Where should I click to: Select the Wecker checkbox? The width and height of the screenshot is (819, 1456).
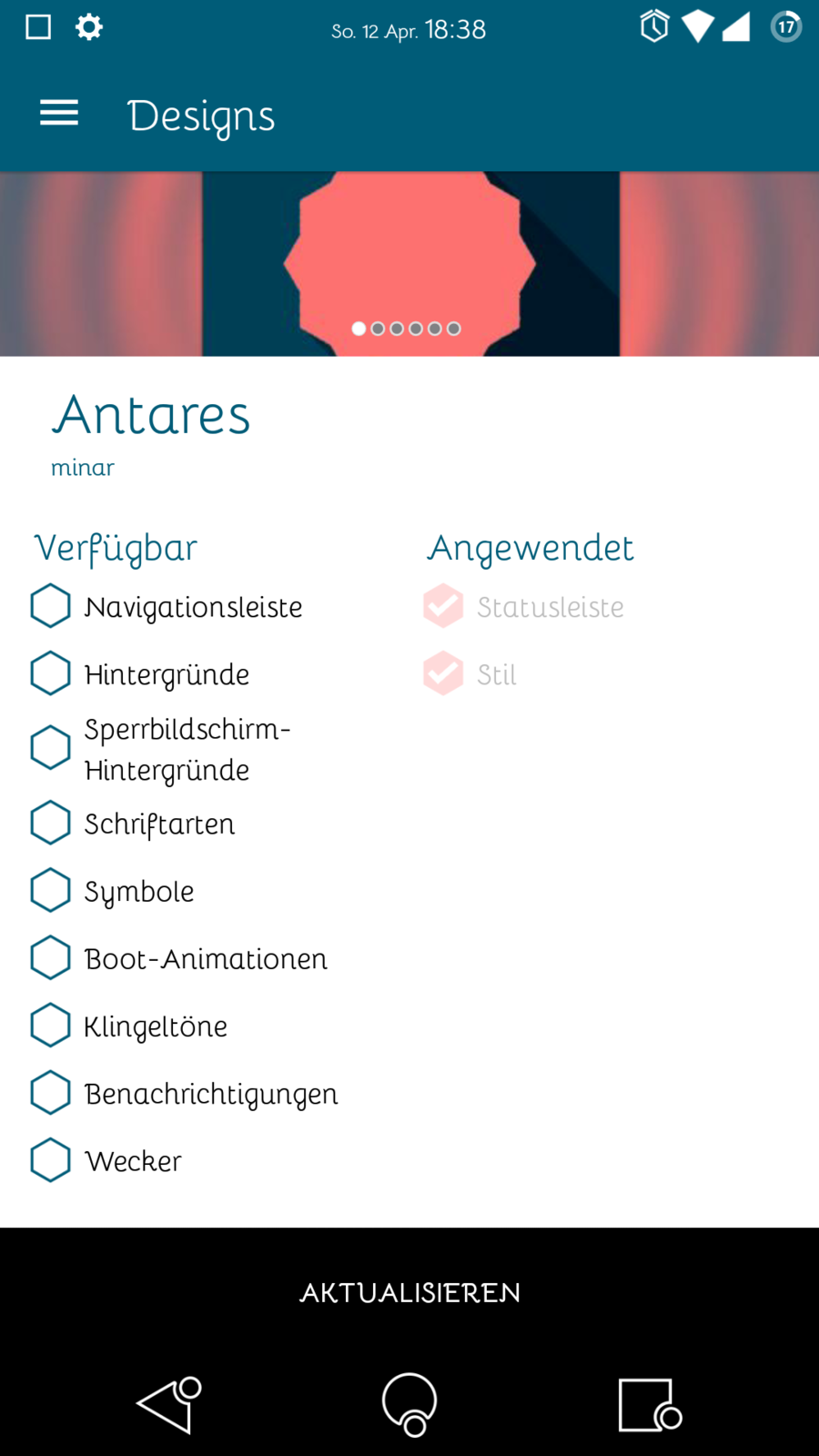coord(50,1160)
